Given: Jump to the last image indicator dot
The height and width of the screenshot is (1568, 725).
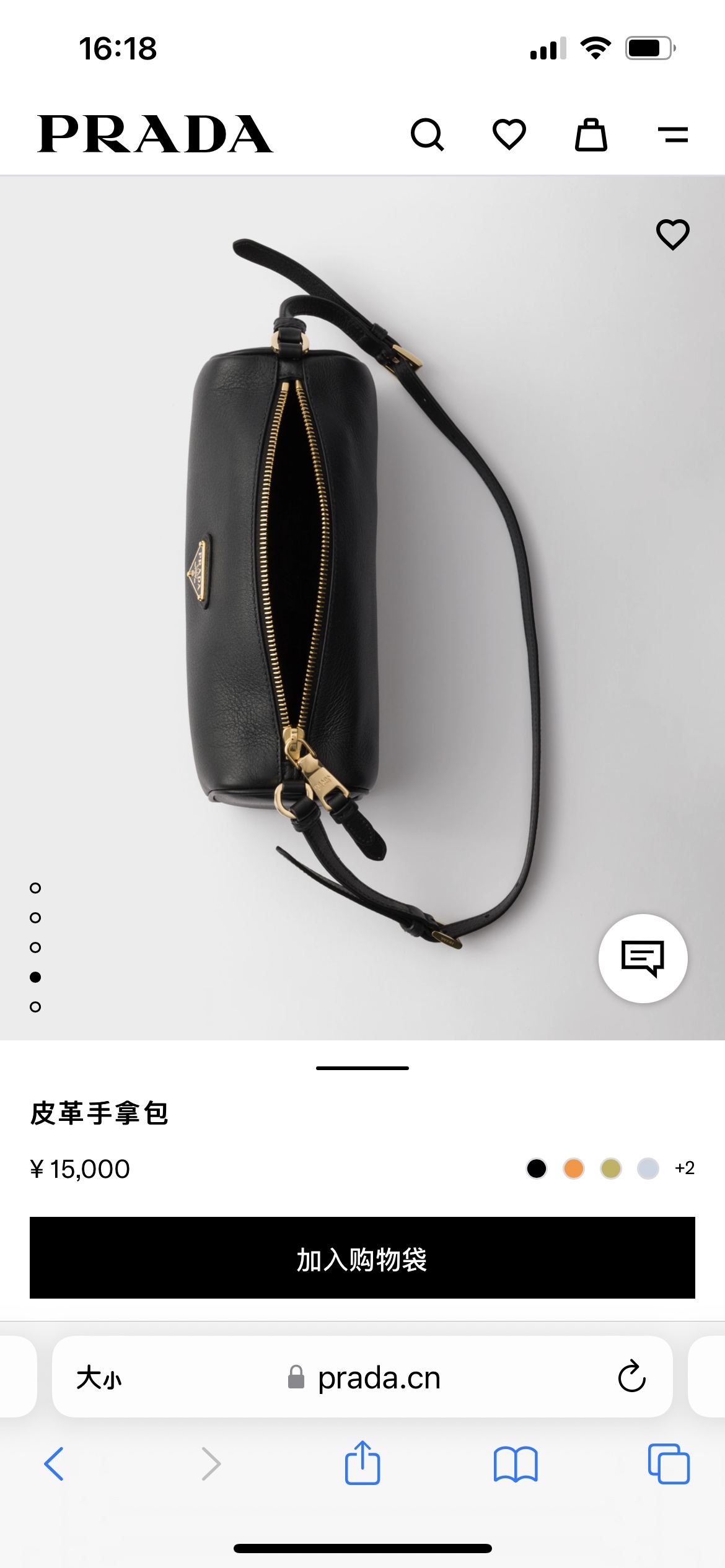Looking at the screenshot, I should click(x=35, y=1007).
